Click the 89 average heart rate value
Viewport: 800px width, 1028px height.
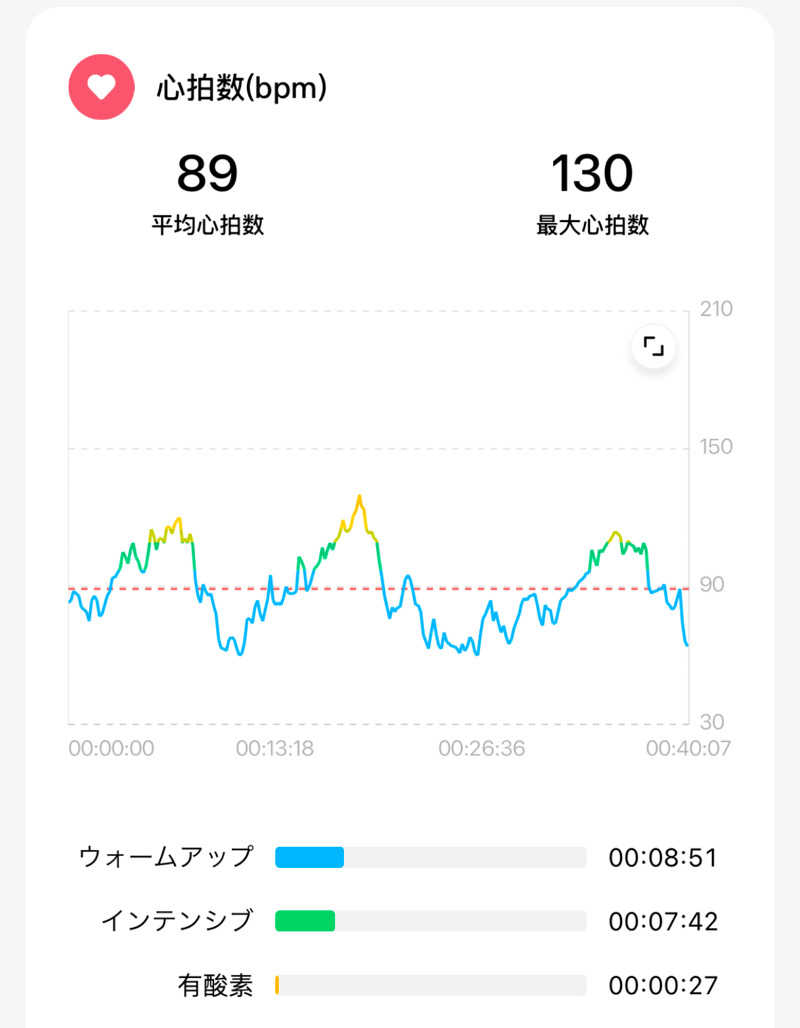click(206, 172)
